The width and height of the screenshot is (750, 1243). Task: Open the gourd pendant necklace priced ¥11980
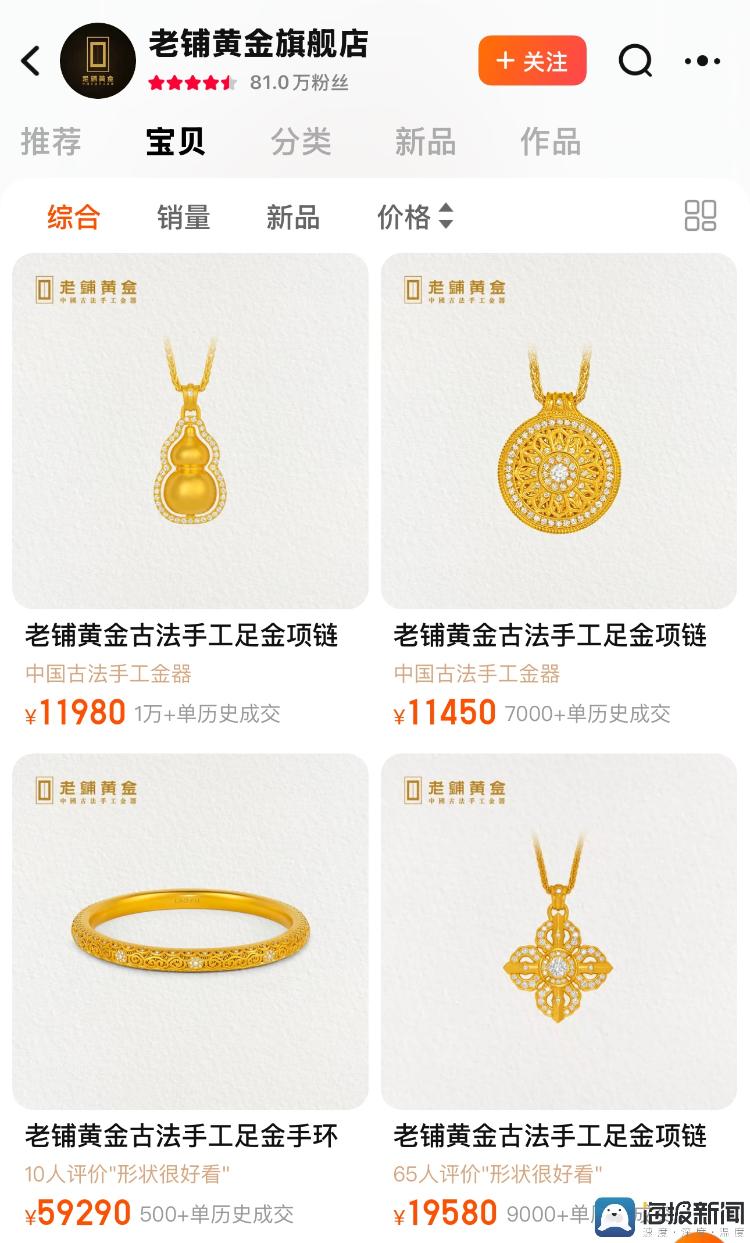pyautogui.click(x=190, y=430)
